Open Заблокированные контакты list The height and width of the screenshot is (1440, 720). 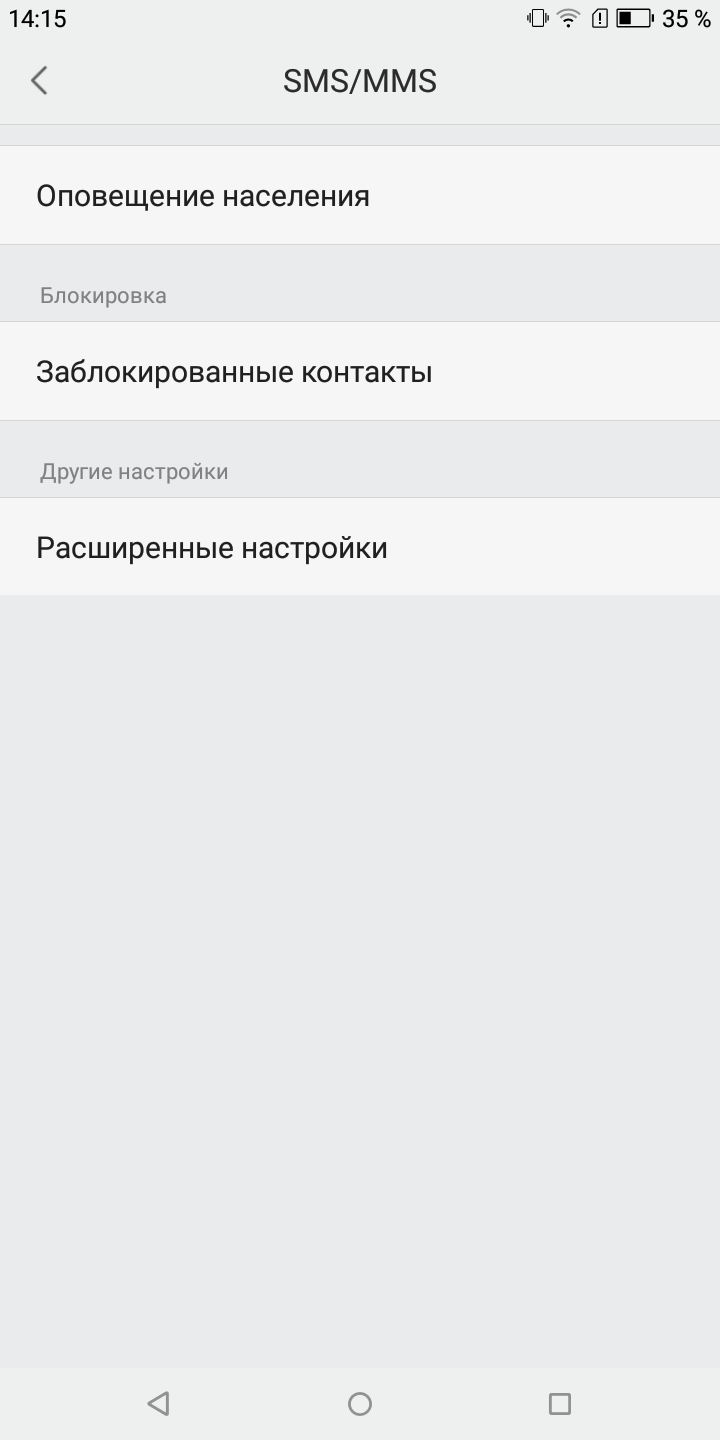click(x=360, y=371)
